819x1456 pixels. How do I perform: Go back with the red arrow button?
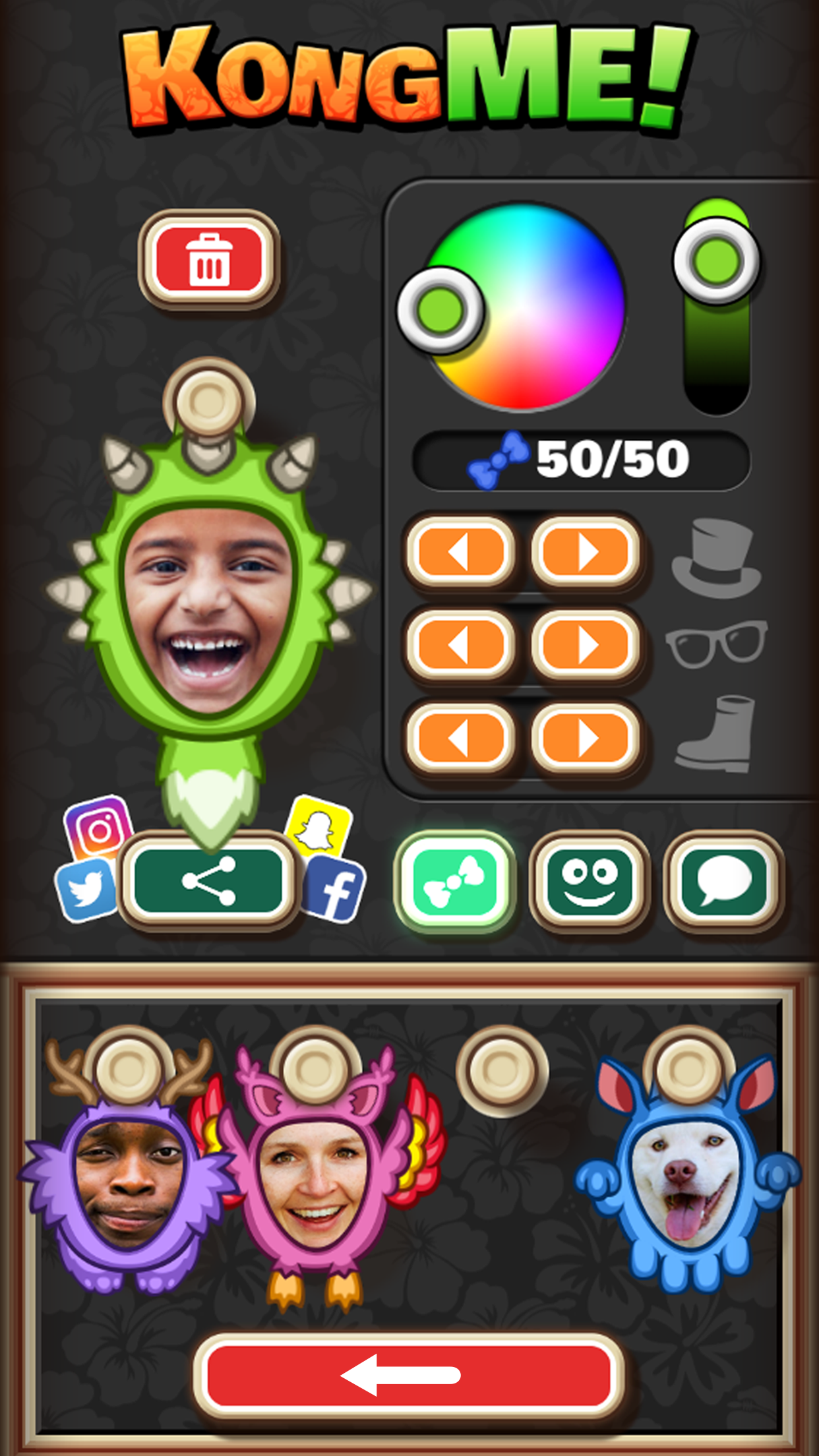(x=409, y=1376)
